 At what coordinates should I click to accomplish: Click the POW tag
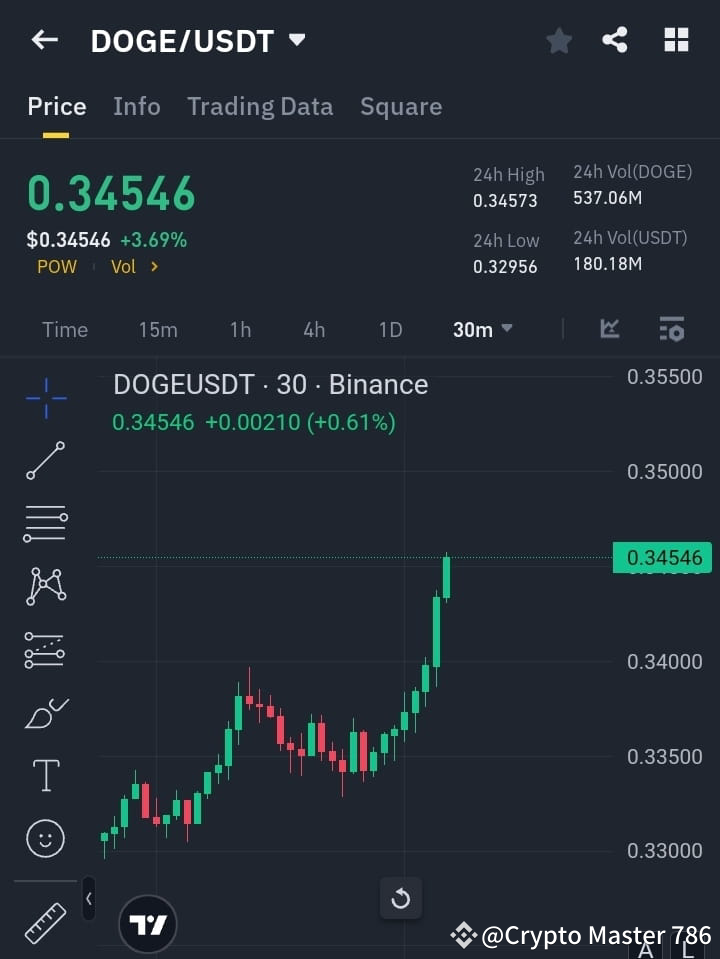pyautogui.click(x=56, y=266)
